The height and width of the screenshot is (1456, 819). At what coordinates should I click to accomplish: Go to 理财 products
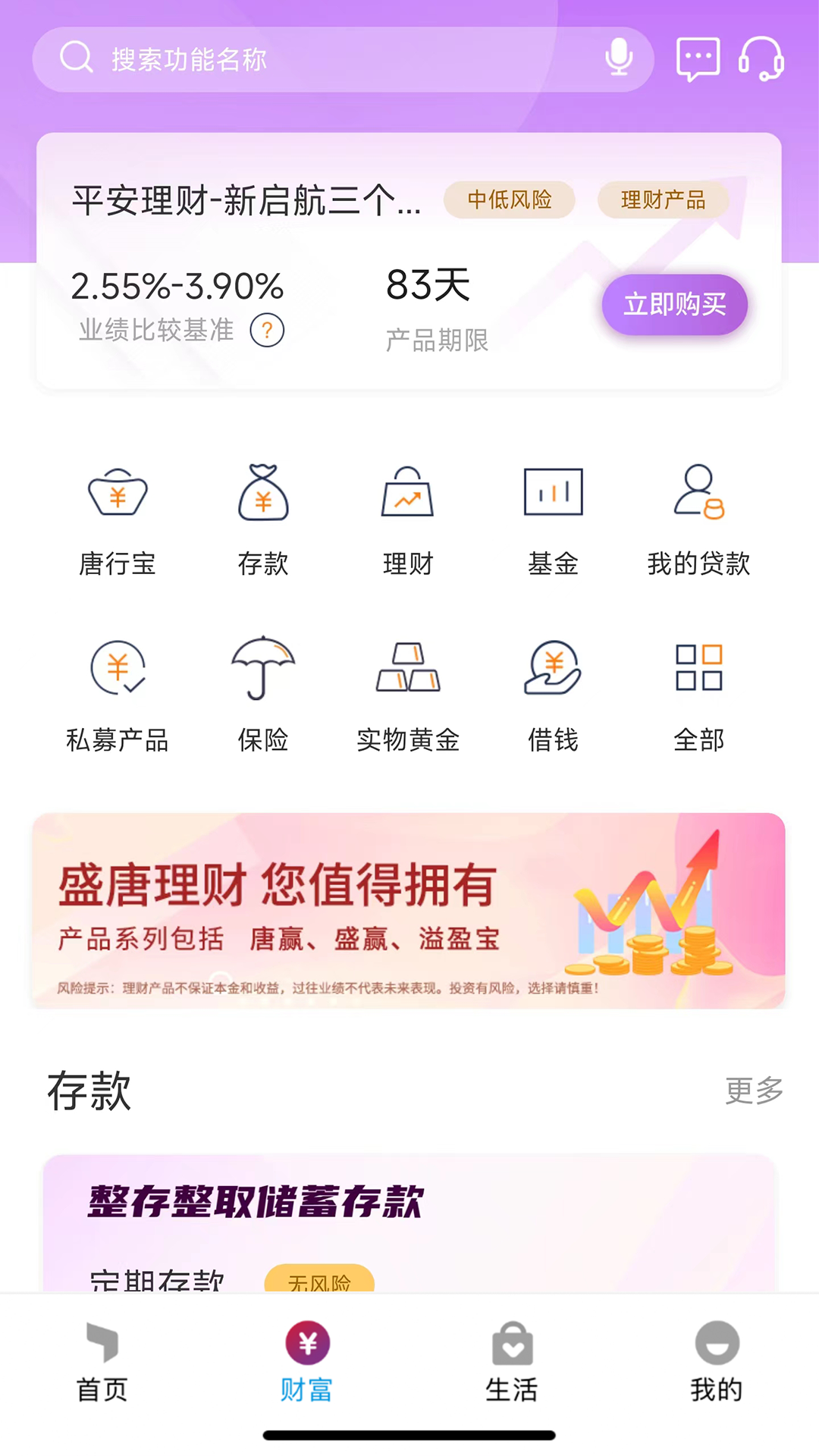pyautogui.click(x=408, y=520)
